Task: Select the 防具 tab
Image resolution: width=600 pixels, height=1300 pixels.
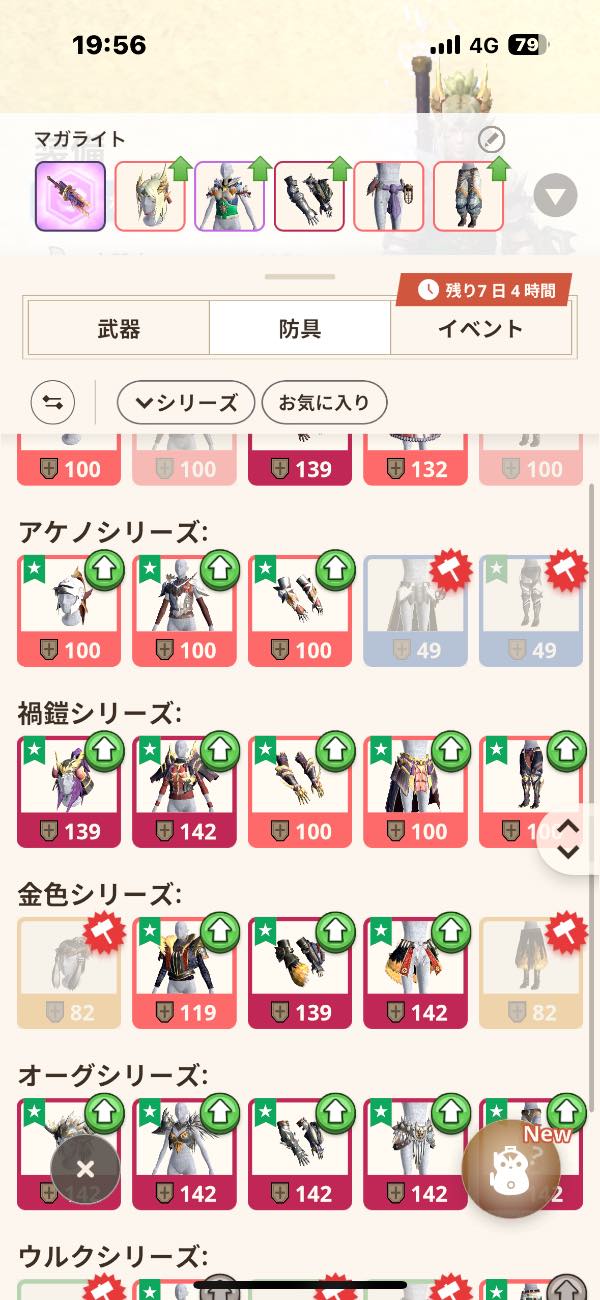Action: (299, 328)
